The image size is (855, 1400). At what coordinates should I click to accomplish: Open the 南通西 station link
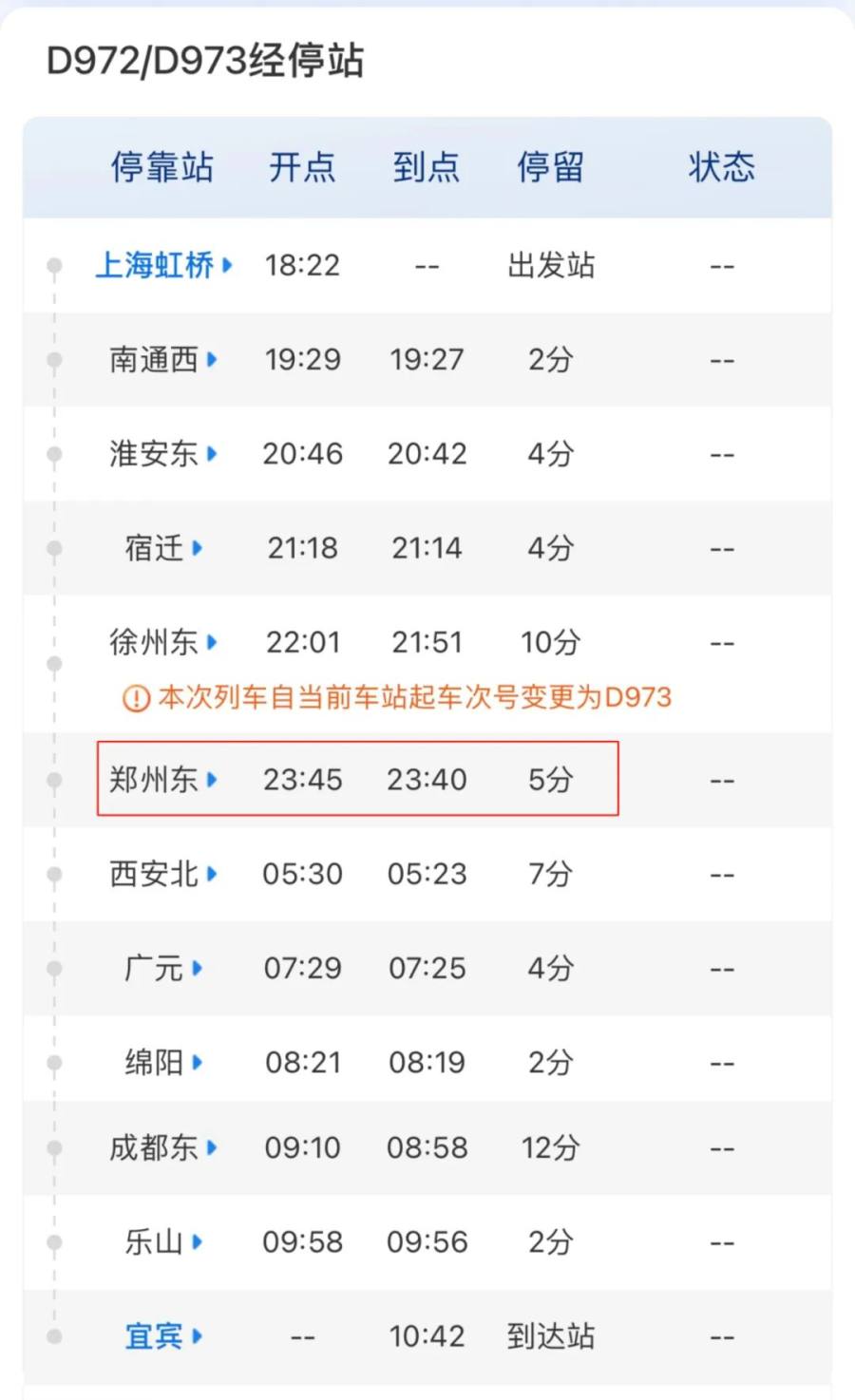click(163, 359)
